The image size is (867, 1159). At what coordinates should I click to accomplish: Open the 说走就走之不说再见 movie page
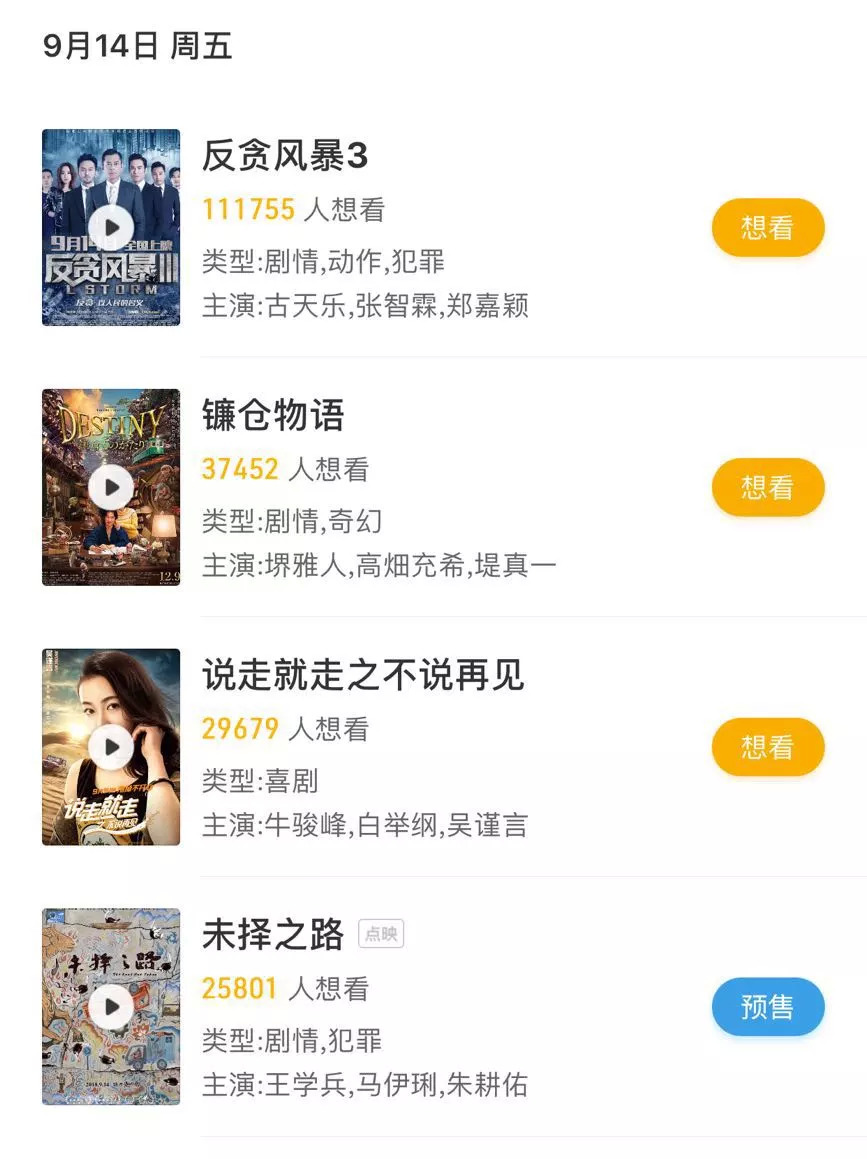(362, 675)
